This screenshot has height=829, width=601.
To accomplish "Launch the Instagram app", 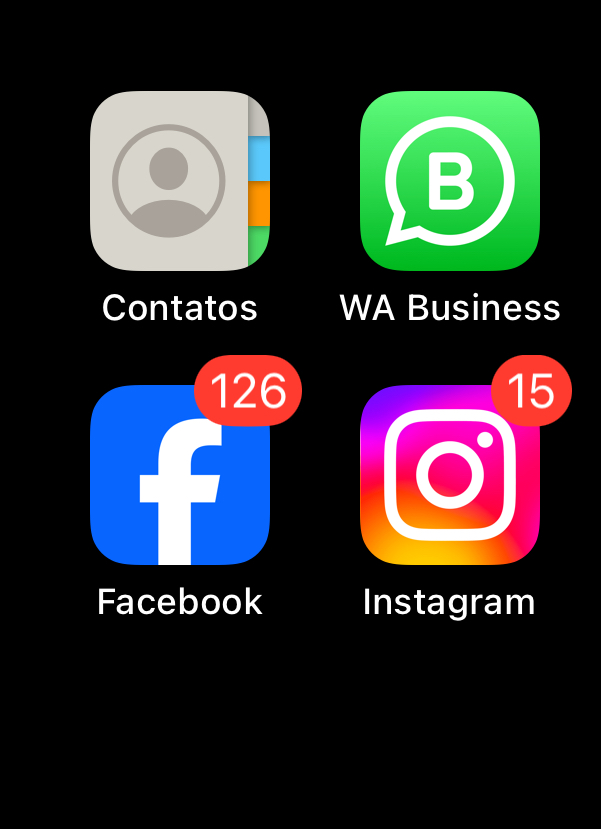I will [450, 475].
